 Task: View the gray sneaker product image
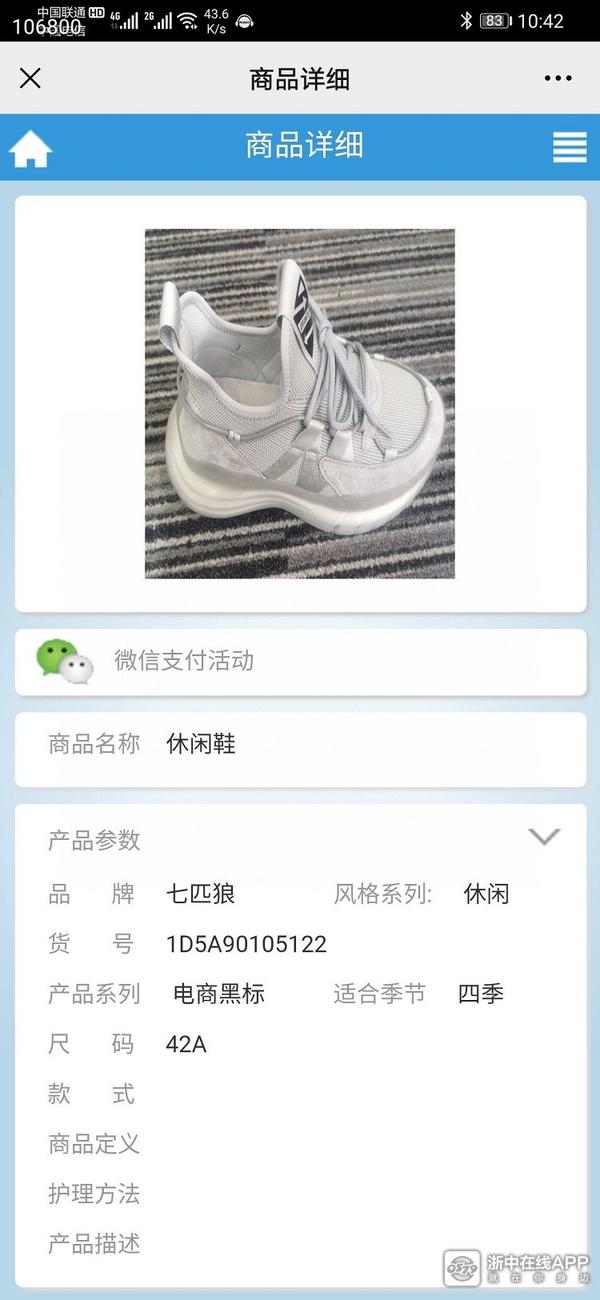(x=300, y=403)
